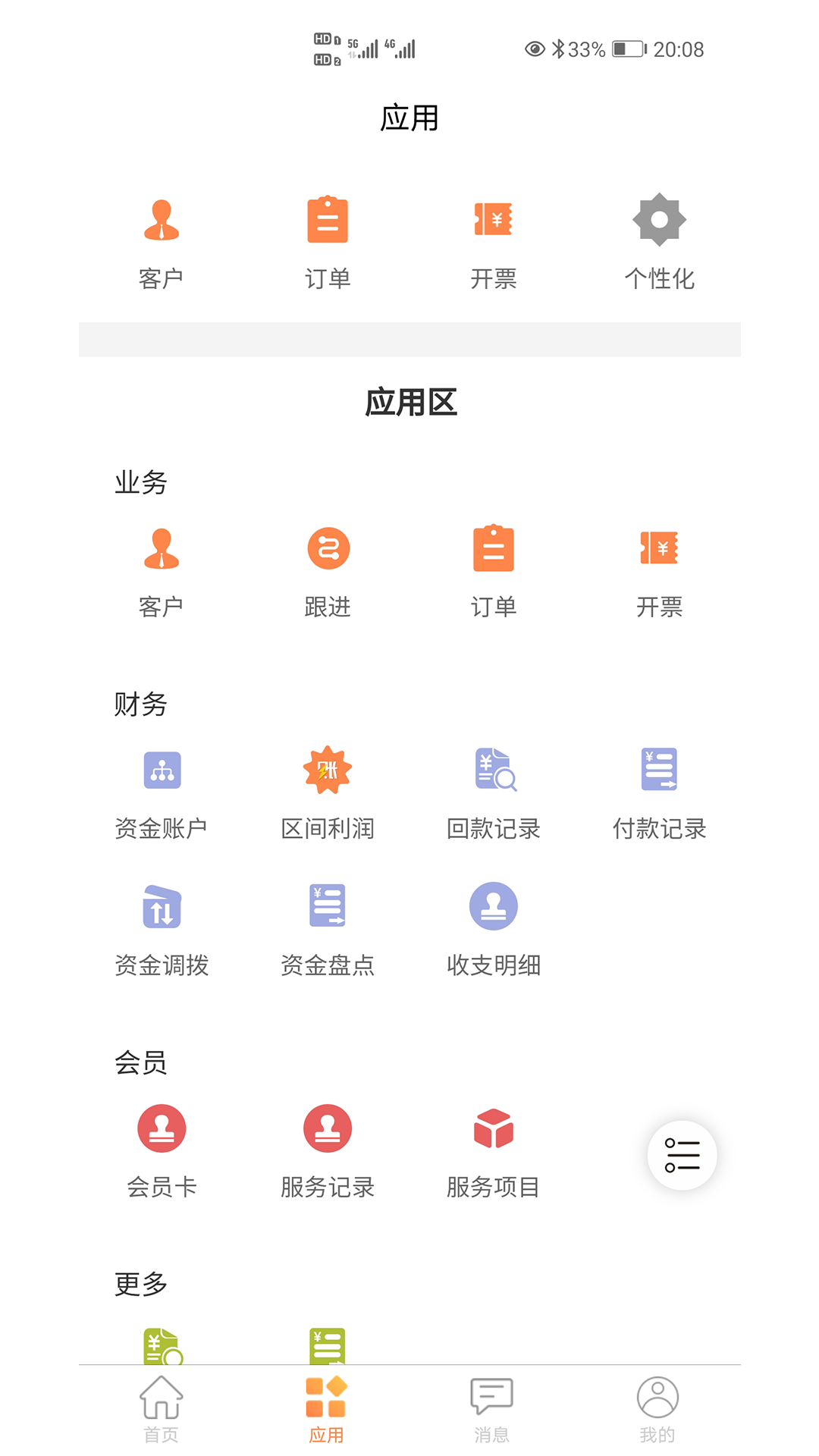Screen dimensions: 819x1456
Task: Select the 服务记录 icon under 会员
Action: coord(327,1128)
